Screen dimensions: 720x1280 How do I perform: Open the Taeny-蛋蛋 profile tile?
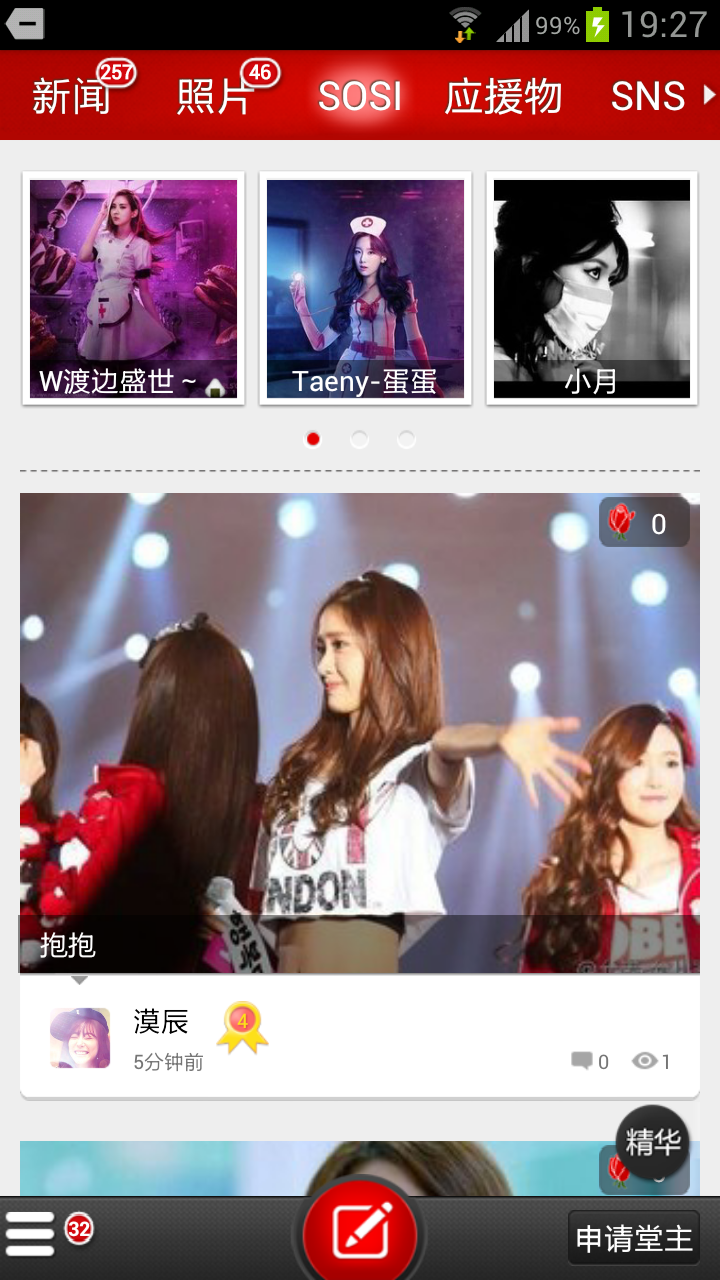coord(365,288)
